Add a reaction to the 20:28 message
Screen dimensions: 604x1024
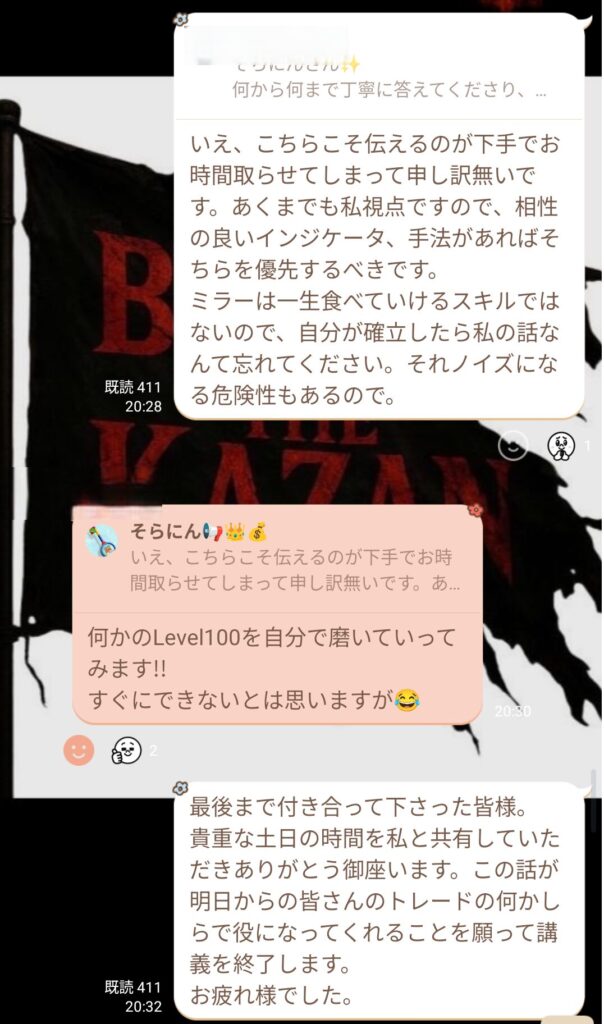tap(513, 446)
